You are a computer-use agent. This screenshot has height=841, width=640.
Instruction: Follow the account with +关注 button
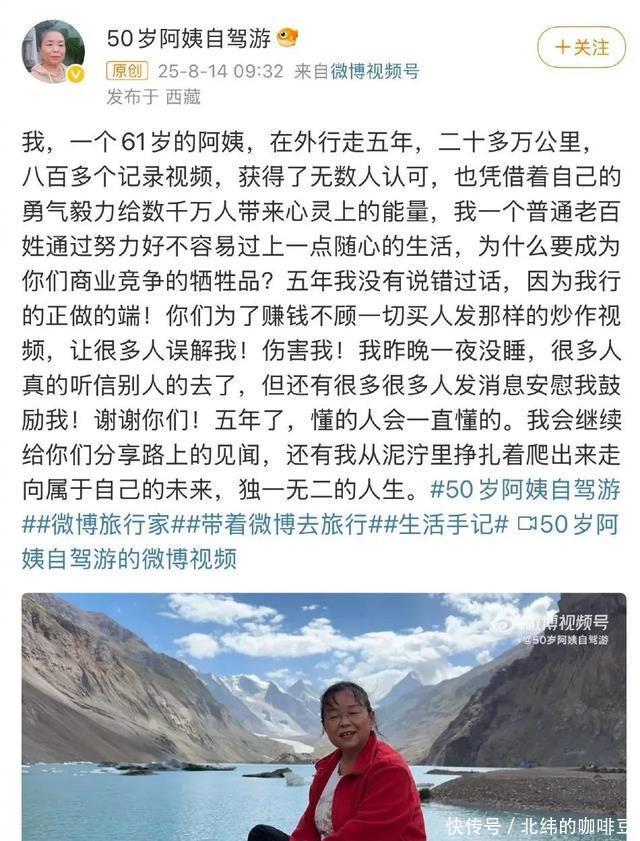(582, 47)
